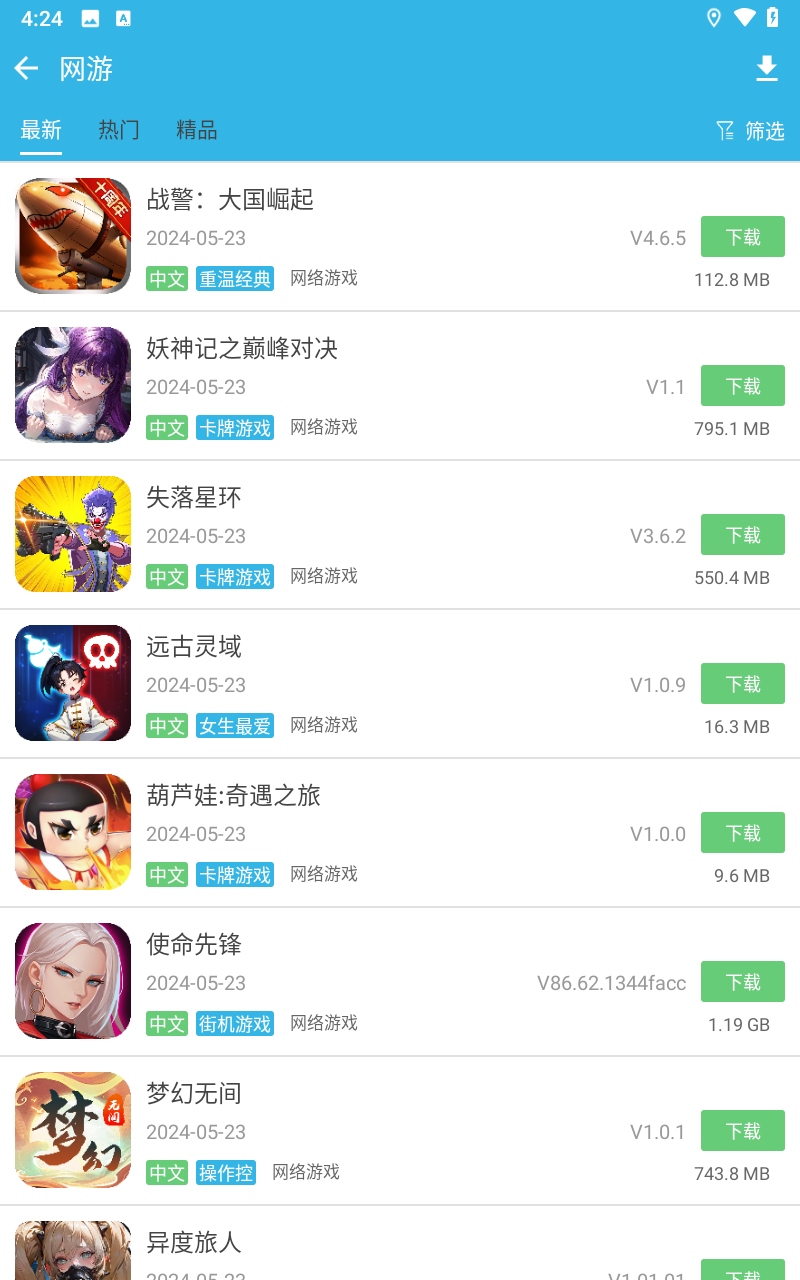The height and width of the screenshot is (1280, 800).
Task: Download 战警：大国崛起
Action: point(742,237)
